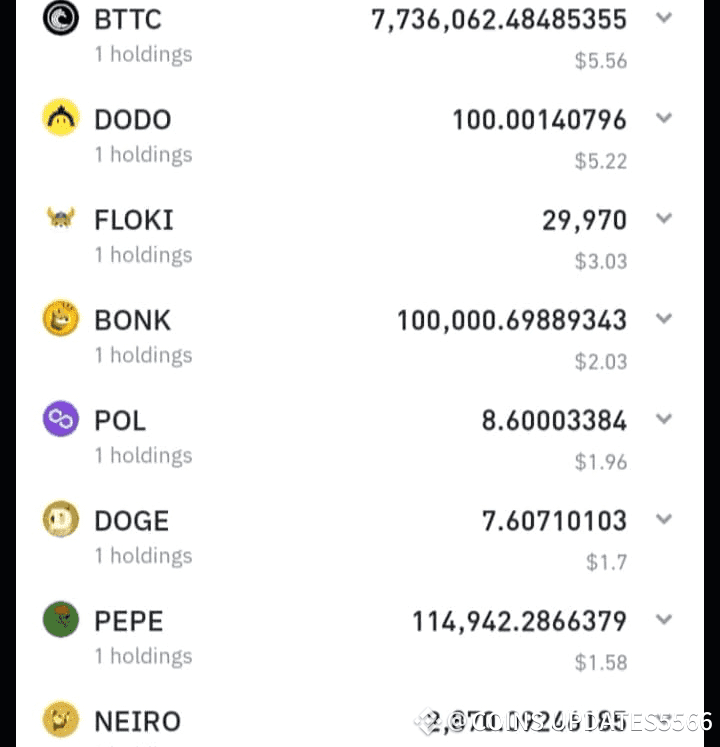
Task: Expand the POL holdings chevron
Action: (664, 419)
